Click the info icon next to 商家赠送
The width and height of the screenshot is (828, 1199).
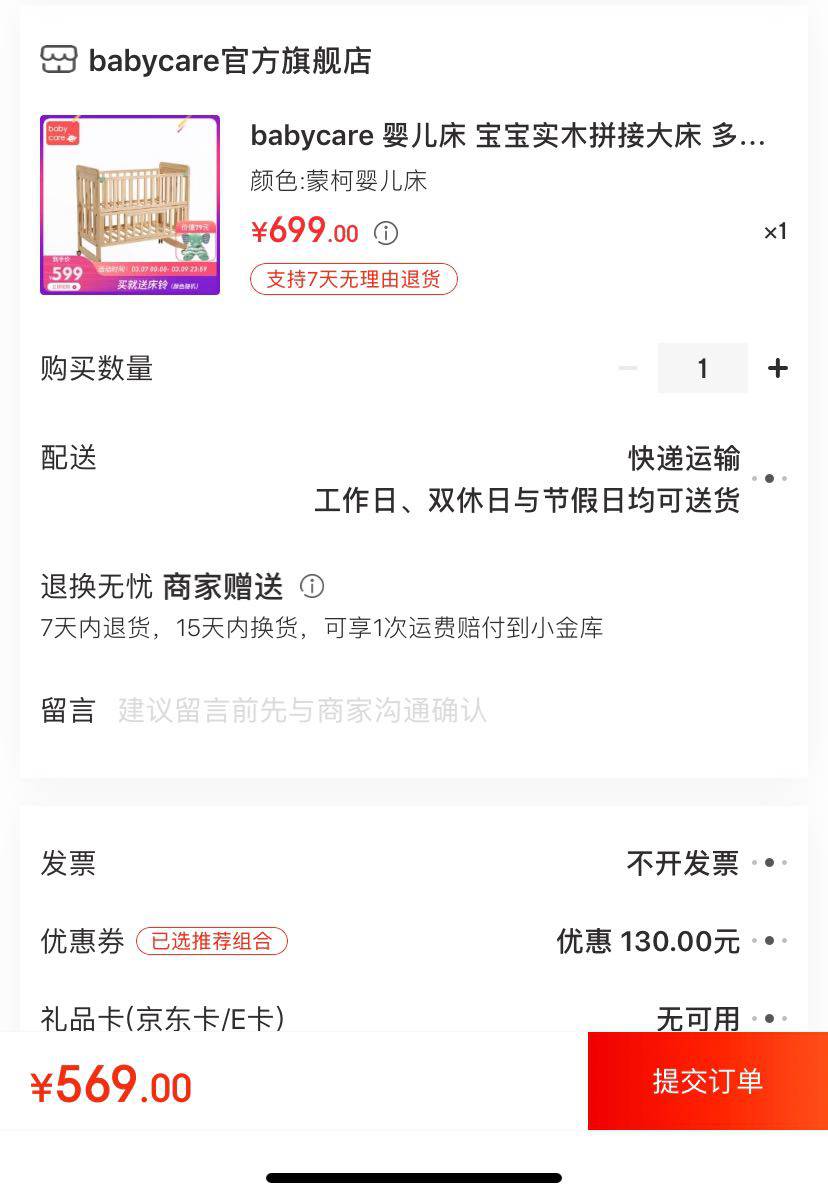[312, 587]
